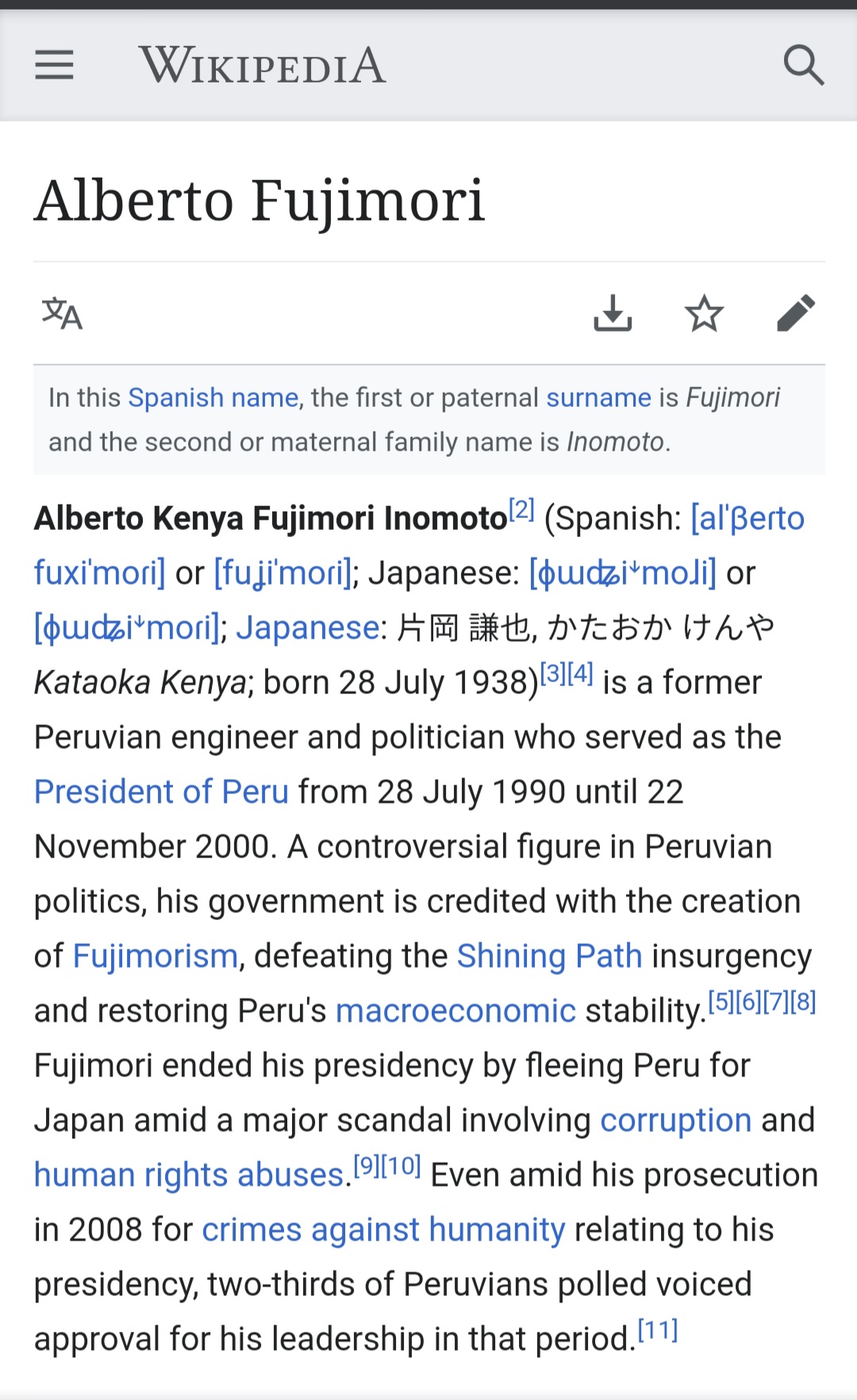Tap the Wikipedia logo to go home

[x=263, y=65]
